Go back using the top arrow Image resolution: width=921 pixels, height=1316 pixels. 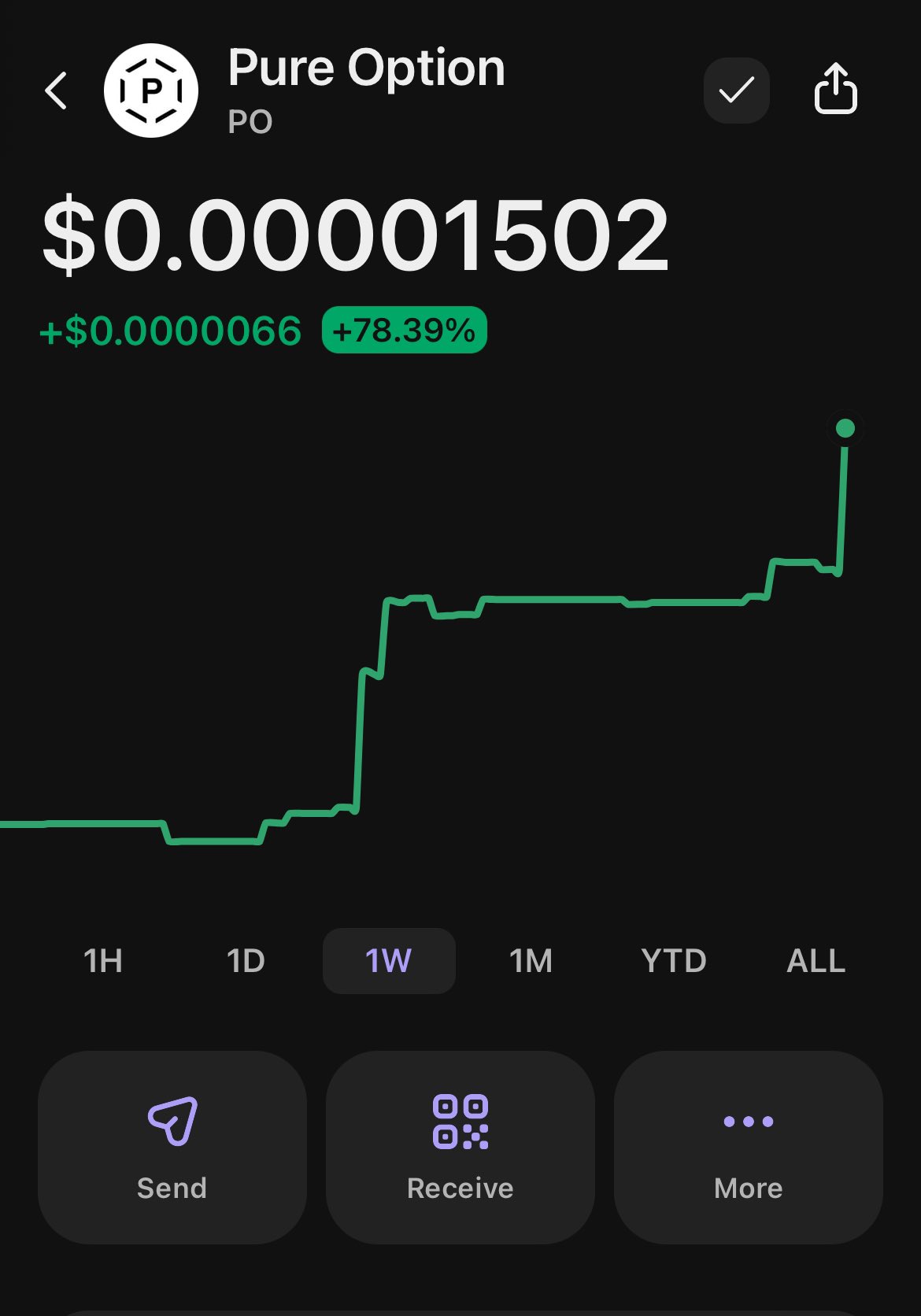pyautogui.click(x=57, y=91)
